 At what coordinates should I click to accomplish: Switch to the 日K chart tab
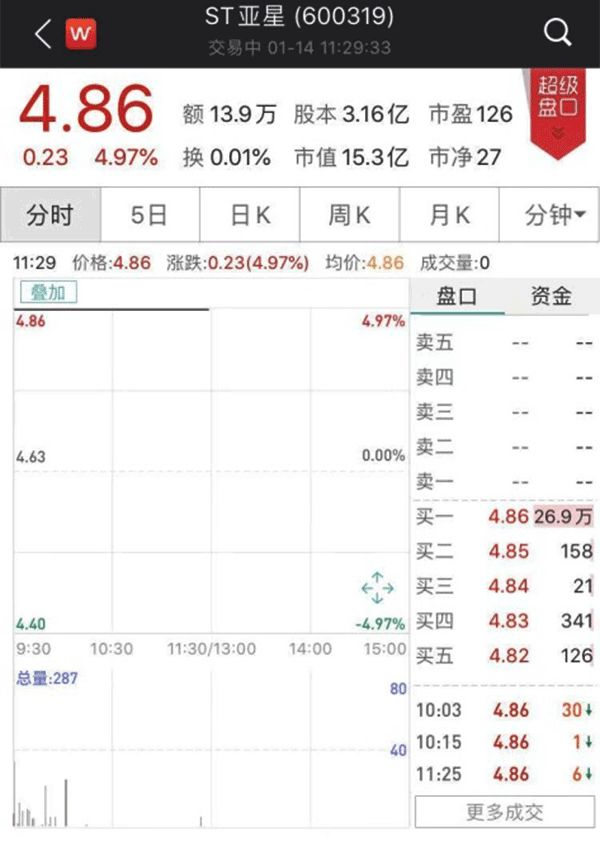pos(250,215)
